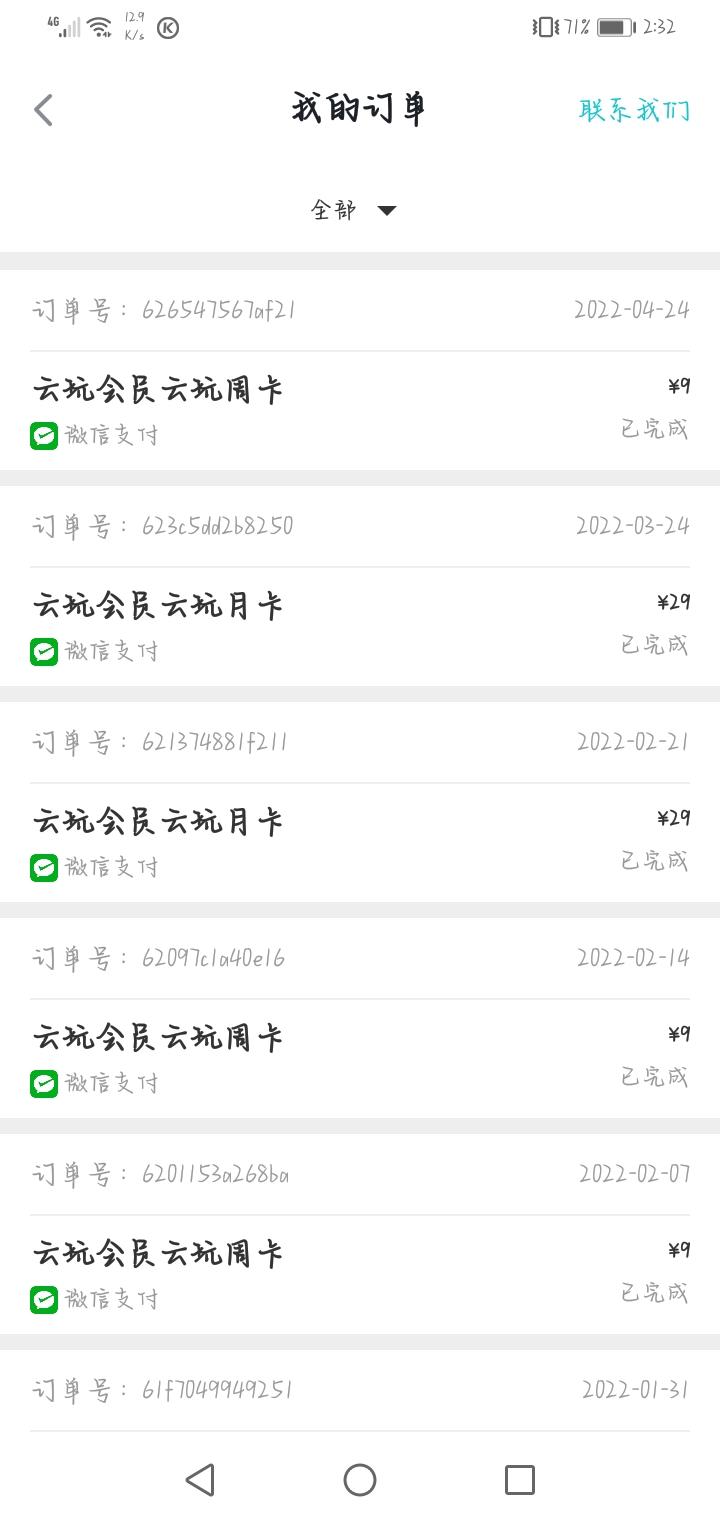The height and width of the screenshot is (1520, 720).
Task: Open the order dated 2022-01-31
Action: click(360, 1390)
